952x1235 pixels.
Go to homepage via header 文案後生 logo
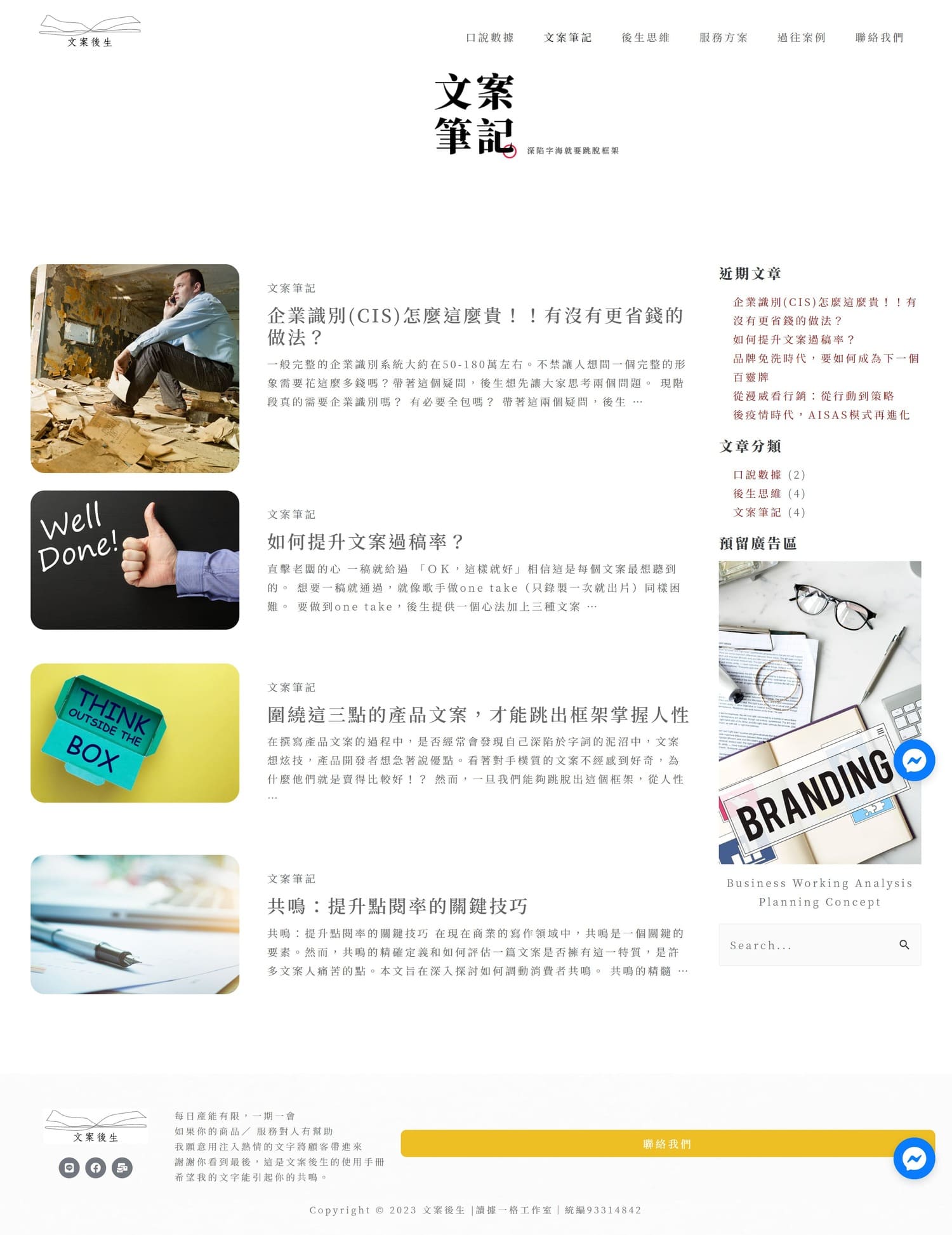click(x=89, y=31)
